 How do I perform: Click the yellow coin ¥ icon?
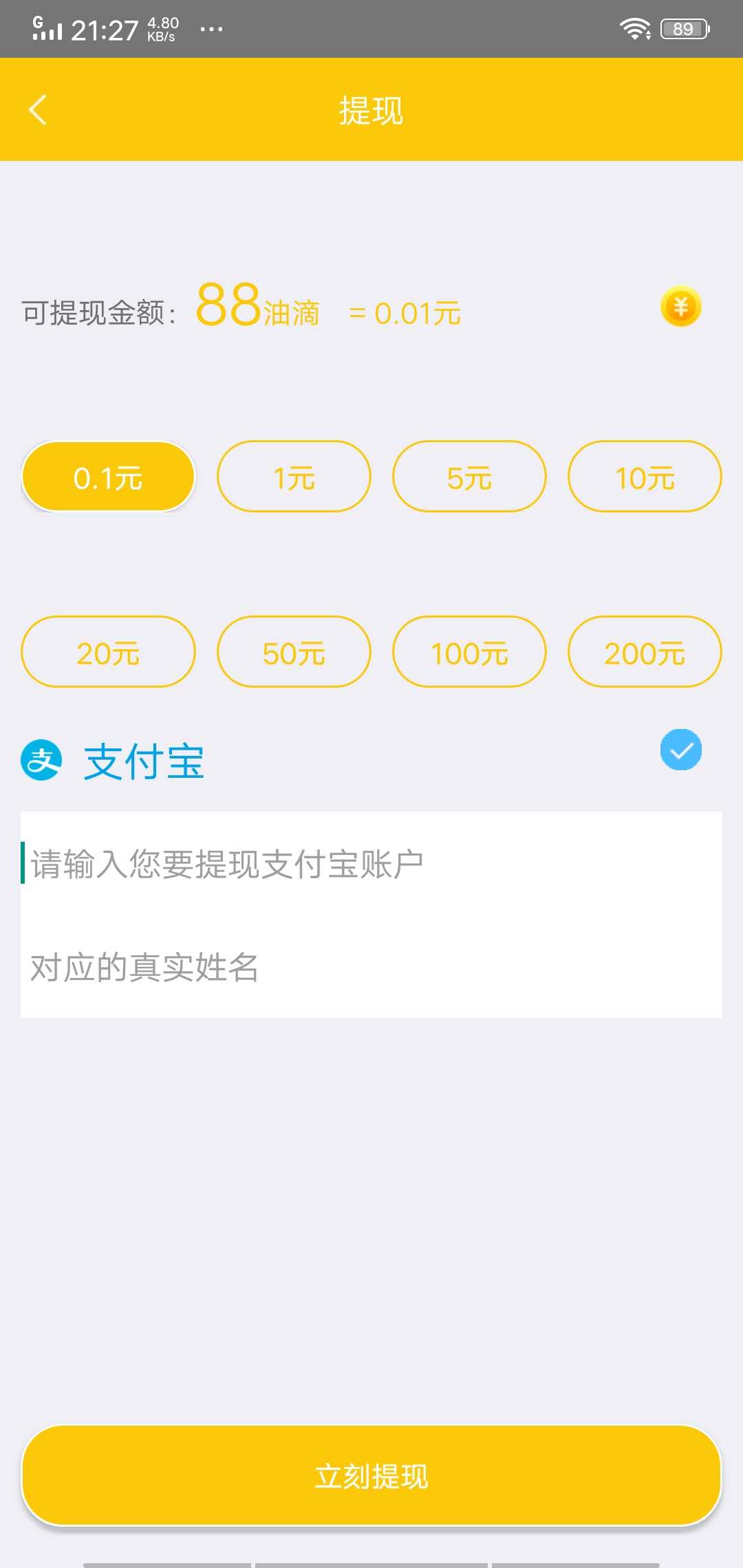pyautogui.click(x=680, y=307)
